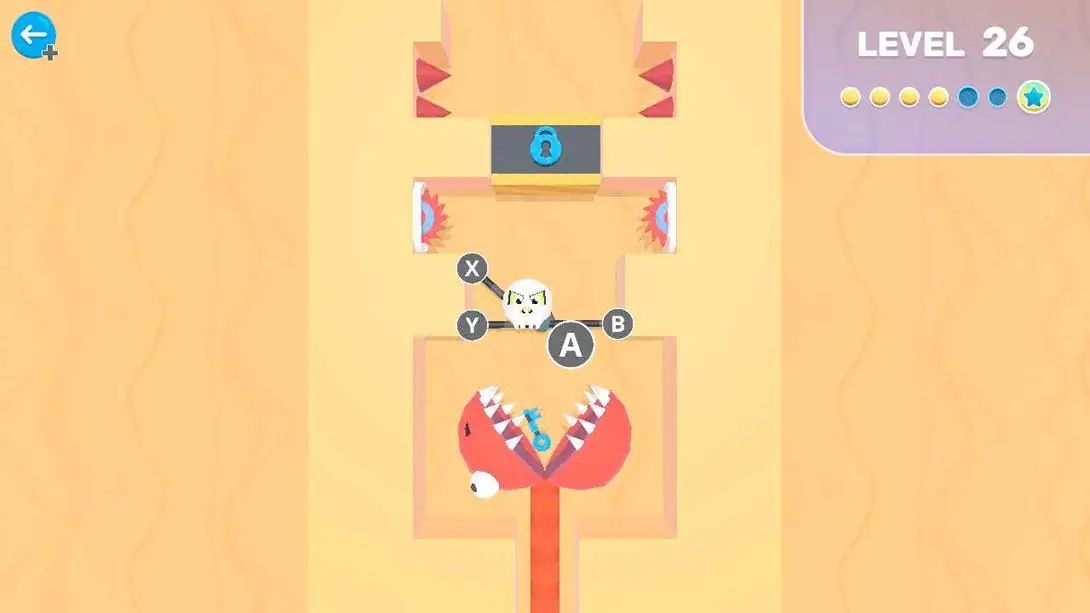Pull pin Y beside the skull
Viewport: 1090px width, 613px height.
[x=472, y=325]
